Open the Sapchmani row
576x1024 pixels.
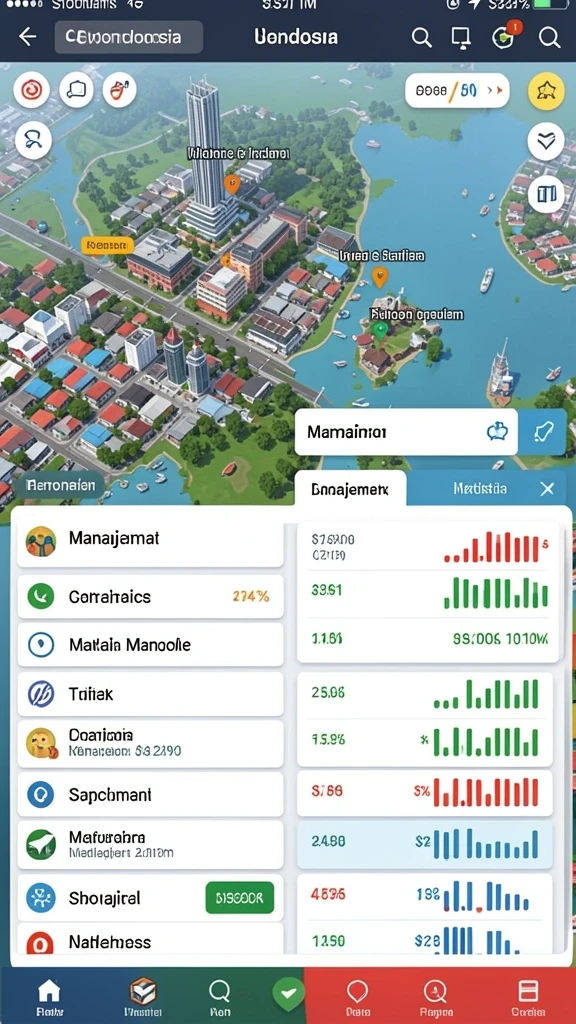150,794
